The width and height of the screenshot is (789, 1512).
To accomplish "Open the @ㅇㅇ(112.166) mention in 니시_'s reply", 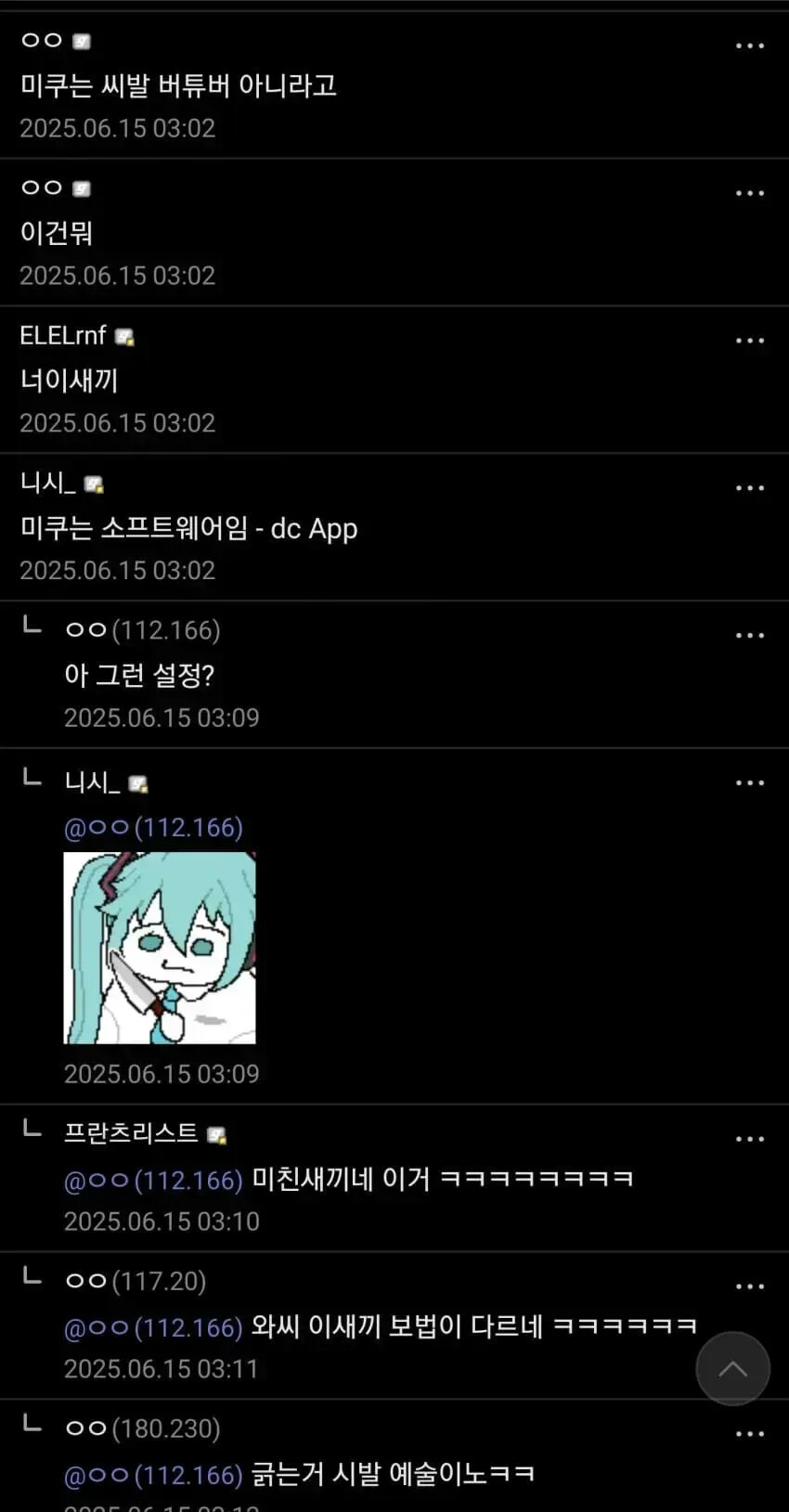I will click(x=153, y=827).
